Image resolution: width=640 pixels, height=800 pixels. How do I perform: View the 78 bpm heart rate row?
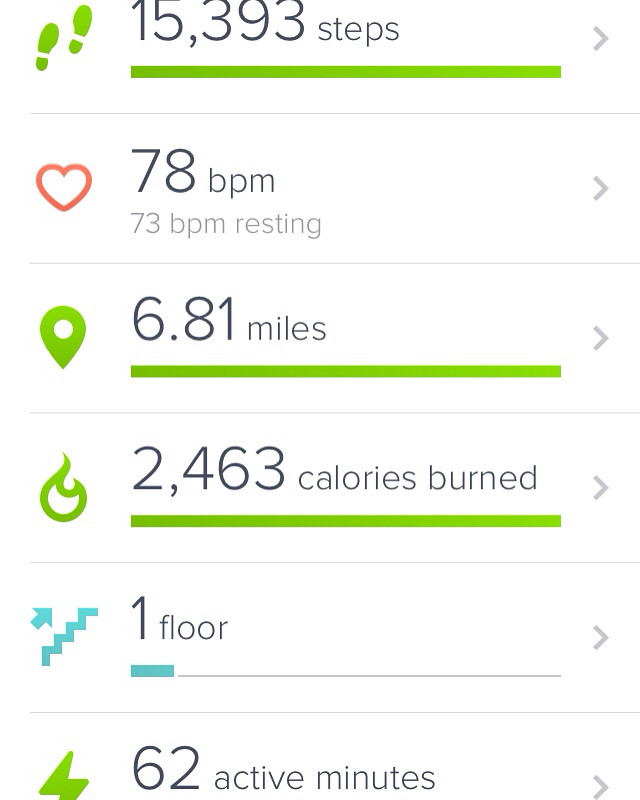coord(320,189)
